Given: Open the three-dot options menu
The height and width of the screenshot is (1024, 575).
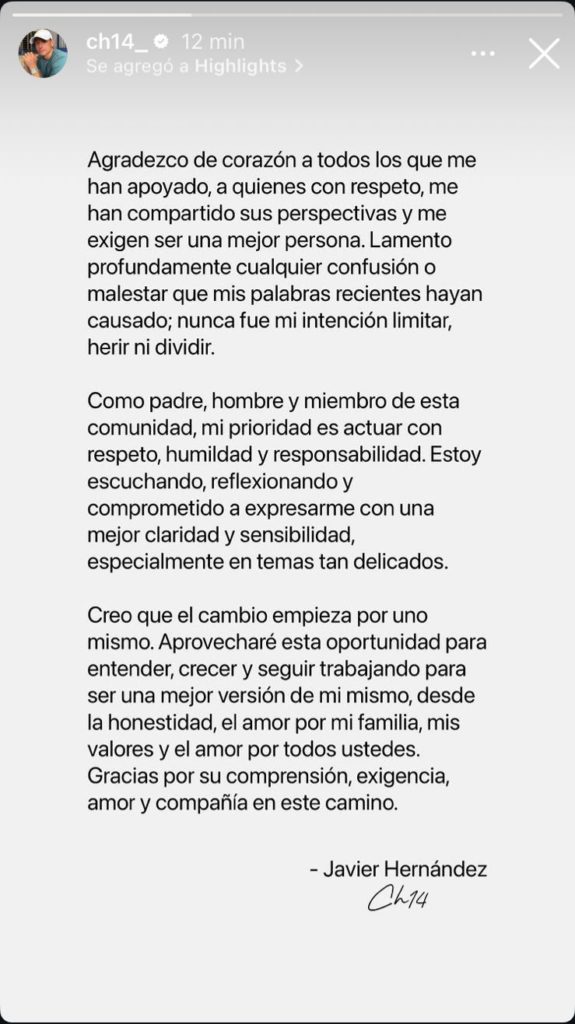Looking at the screenshot, I should (483, 54).
